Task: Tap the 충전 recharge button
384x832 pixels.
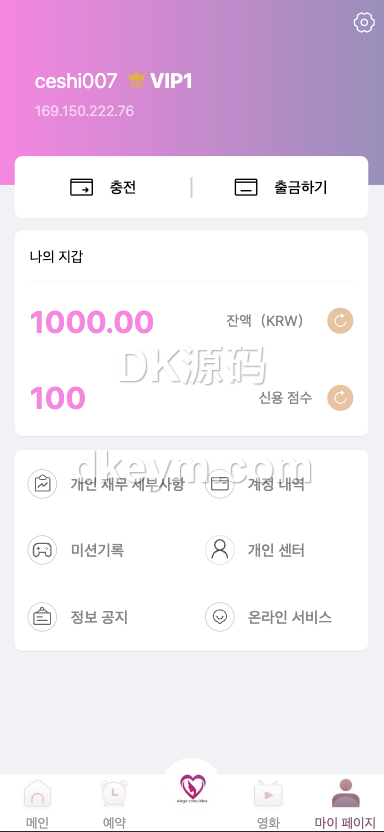Action: 103,187
